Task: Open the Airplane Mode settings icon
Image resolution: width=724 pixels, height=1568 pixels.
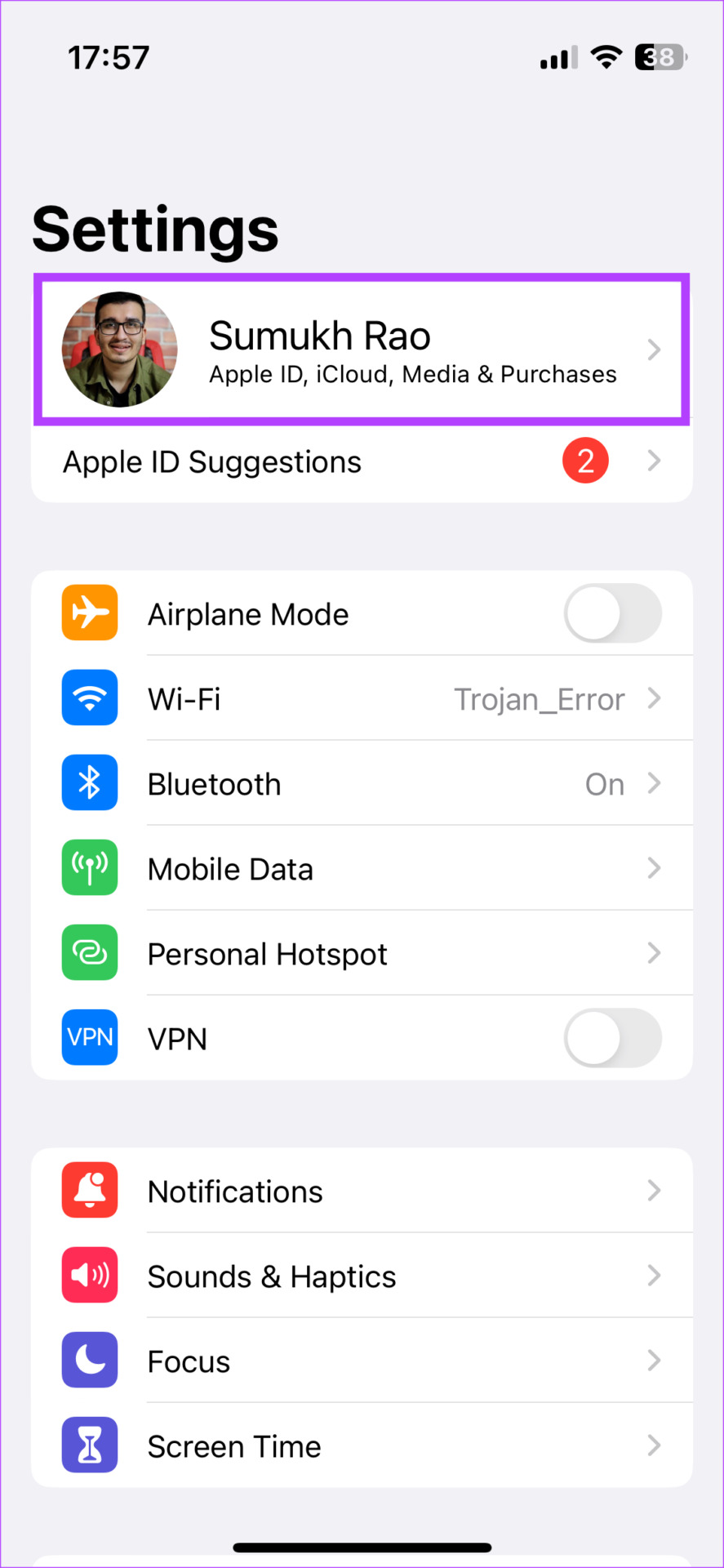Action: tap(89, 612)
